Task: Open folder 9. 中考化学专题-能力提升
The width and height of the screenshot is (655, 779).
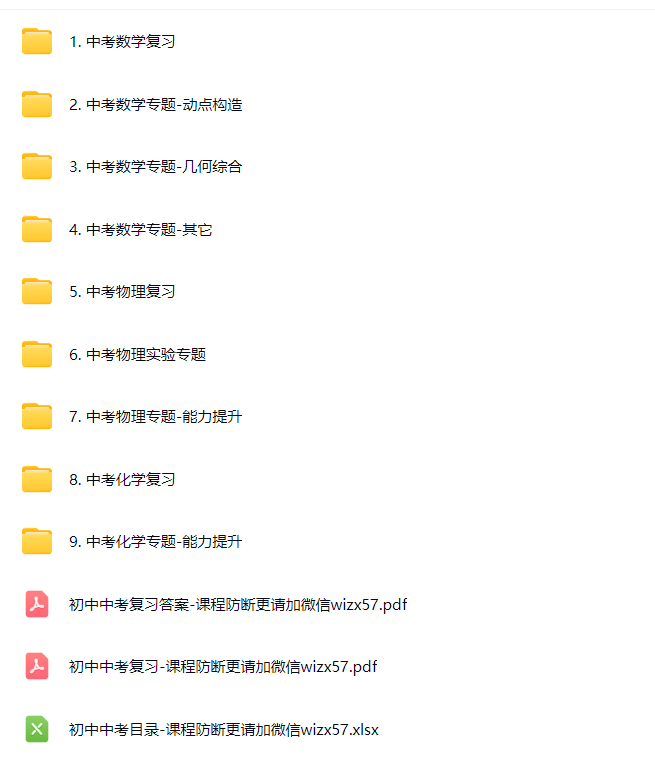Action: [x=155, y=542]
